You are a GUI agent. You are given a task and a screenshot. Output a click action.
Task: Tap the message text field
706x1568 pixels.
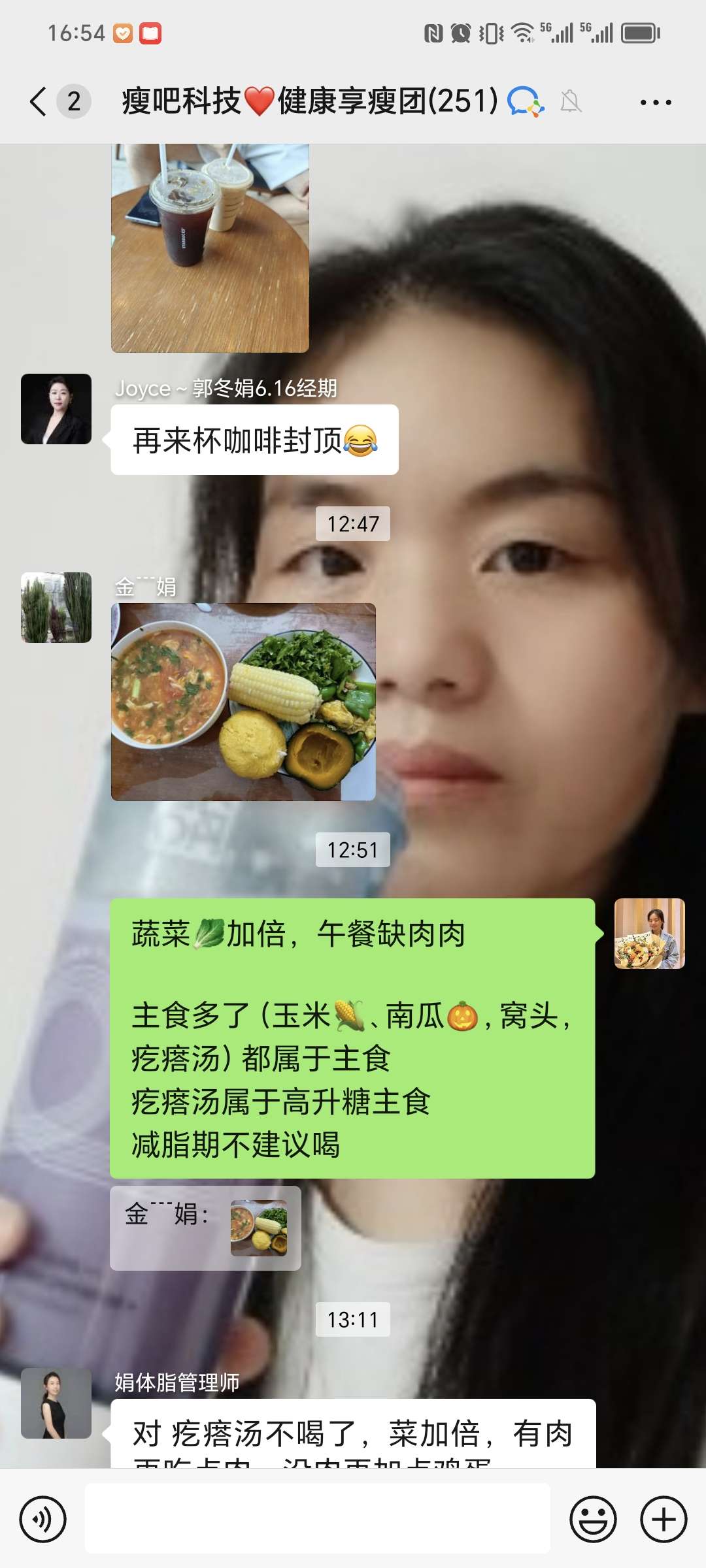point(317,1518)
